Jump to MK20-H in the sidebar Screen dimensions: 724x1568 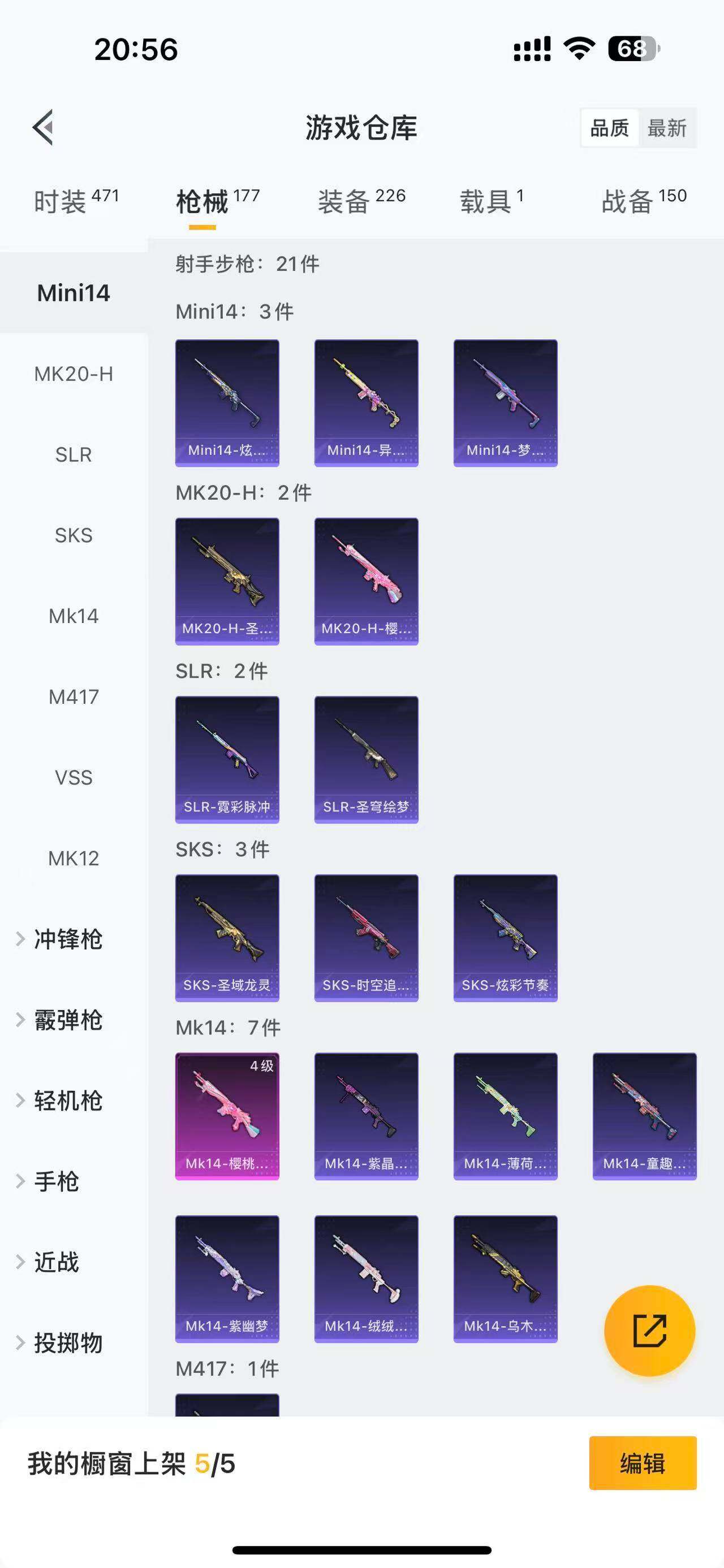click(x=74, y=374)
